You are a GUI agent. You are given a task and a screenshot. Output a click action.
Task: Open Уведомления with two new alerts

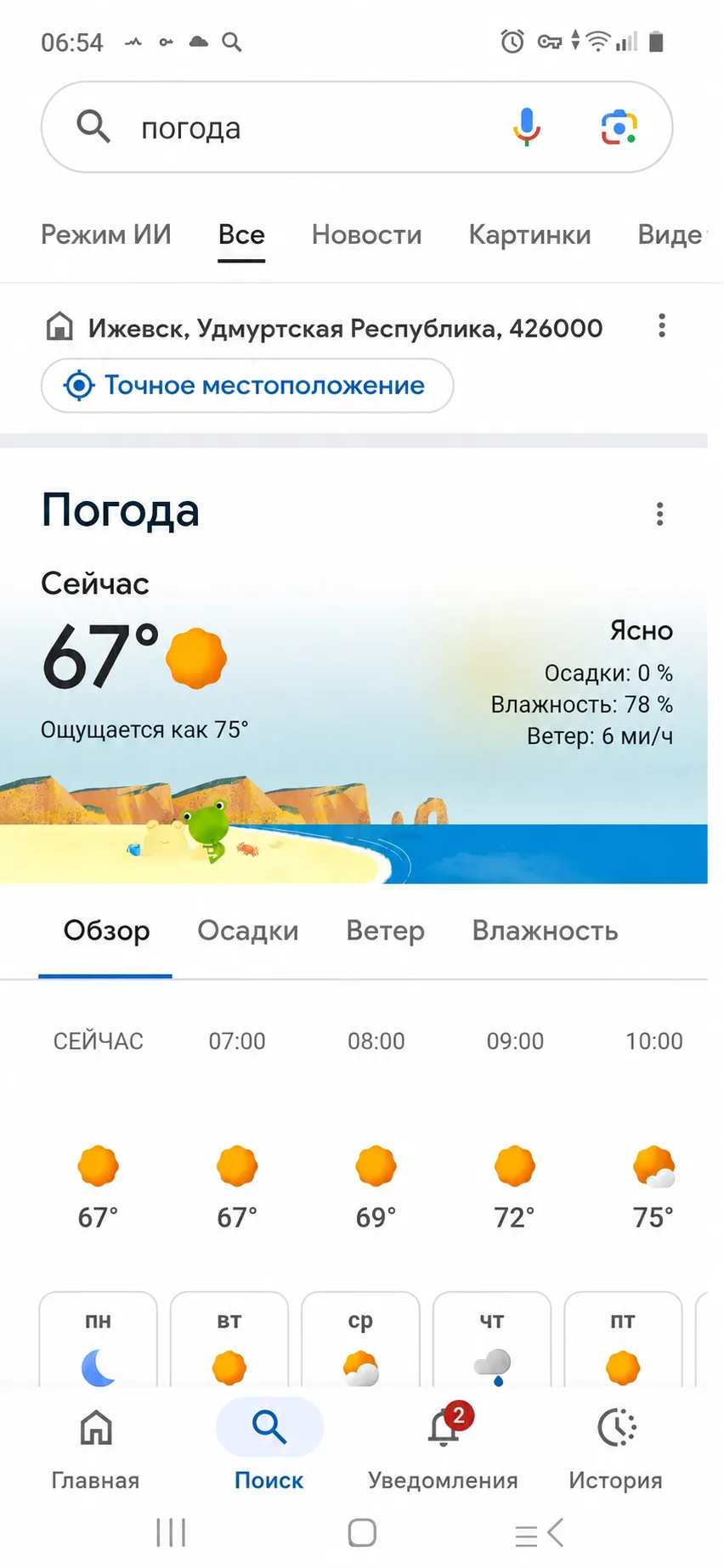[443, 1447]
